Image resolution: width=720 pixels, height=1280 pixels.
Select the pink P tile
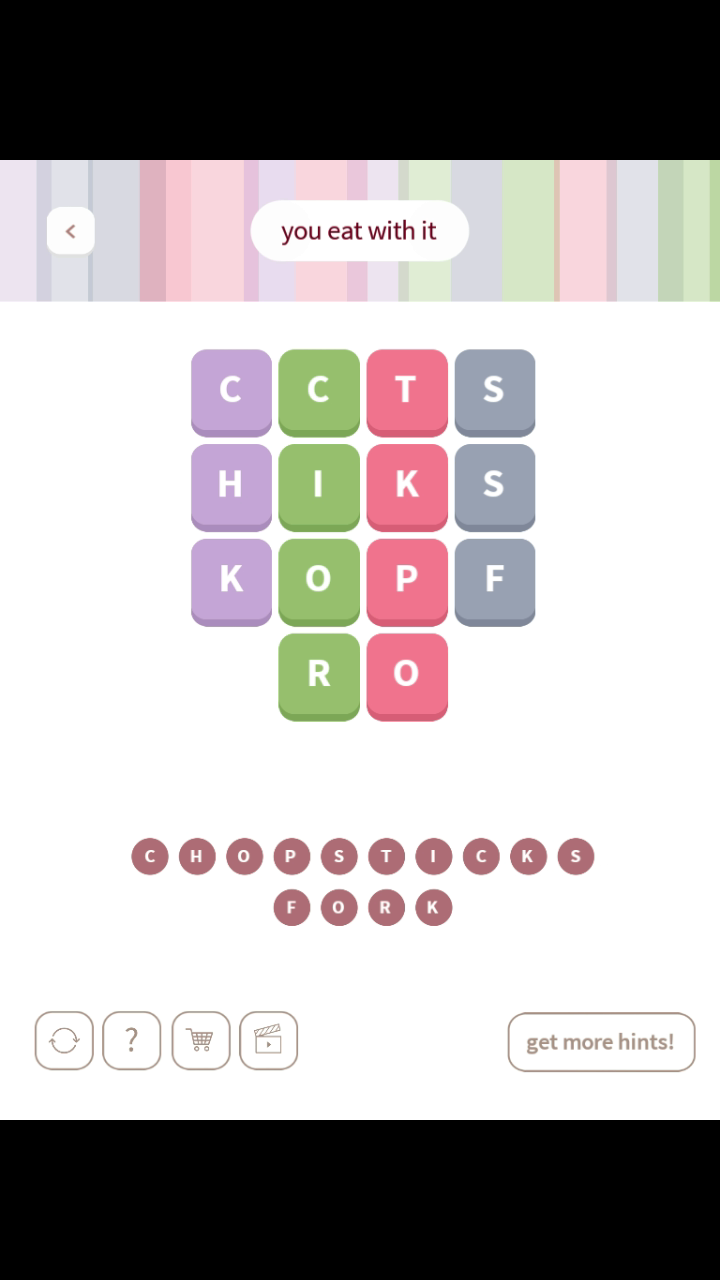(407, 579)
